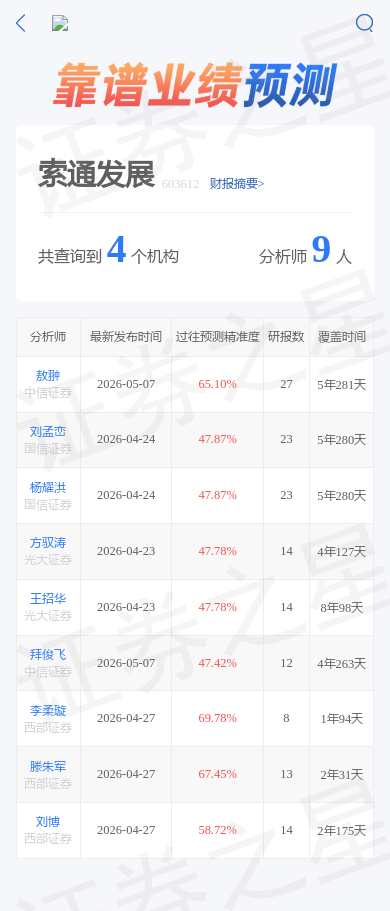Open the search magnifier icon
The height and width of the screenshot is (911, 390).
(364, 23)
